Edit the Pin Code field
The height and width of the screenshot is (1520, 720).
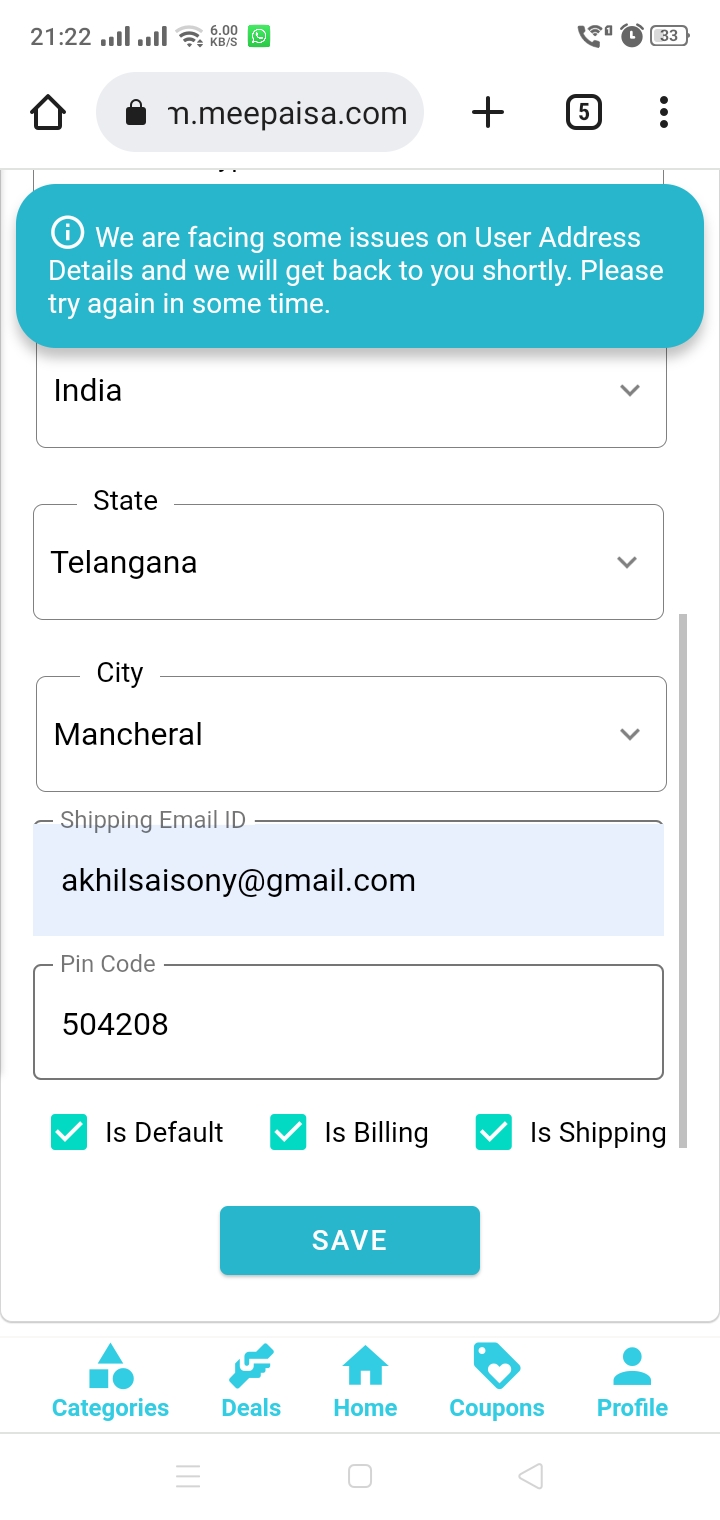348,1022
